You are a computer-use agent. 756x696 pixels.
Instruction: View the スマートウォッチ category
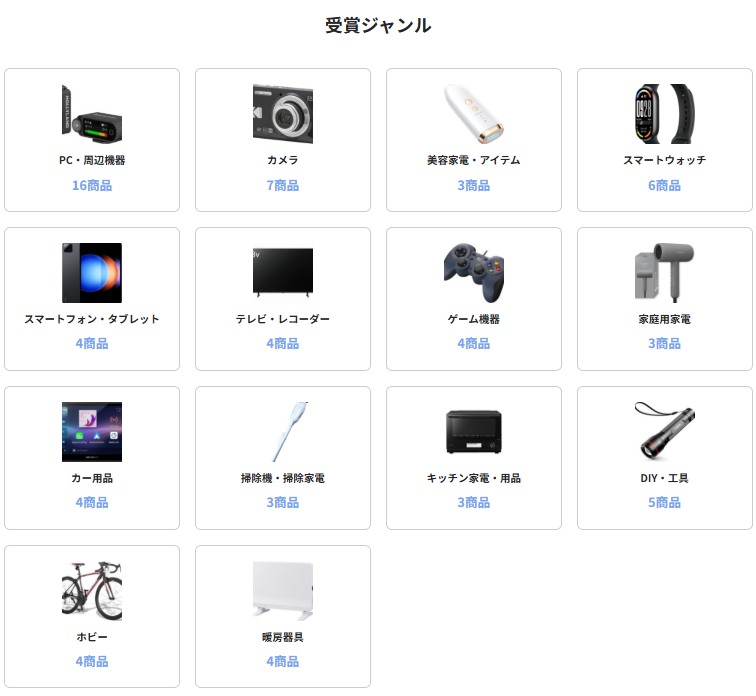(665, 140)
